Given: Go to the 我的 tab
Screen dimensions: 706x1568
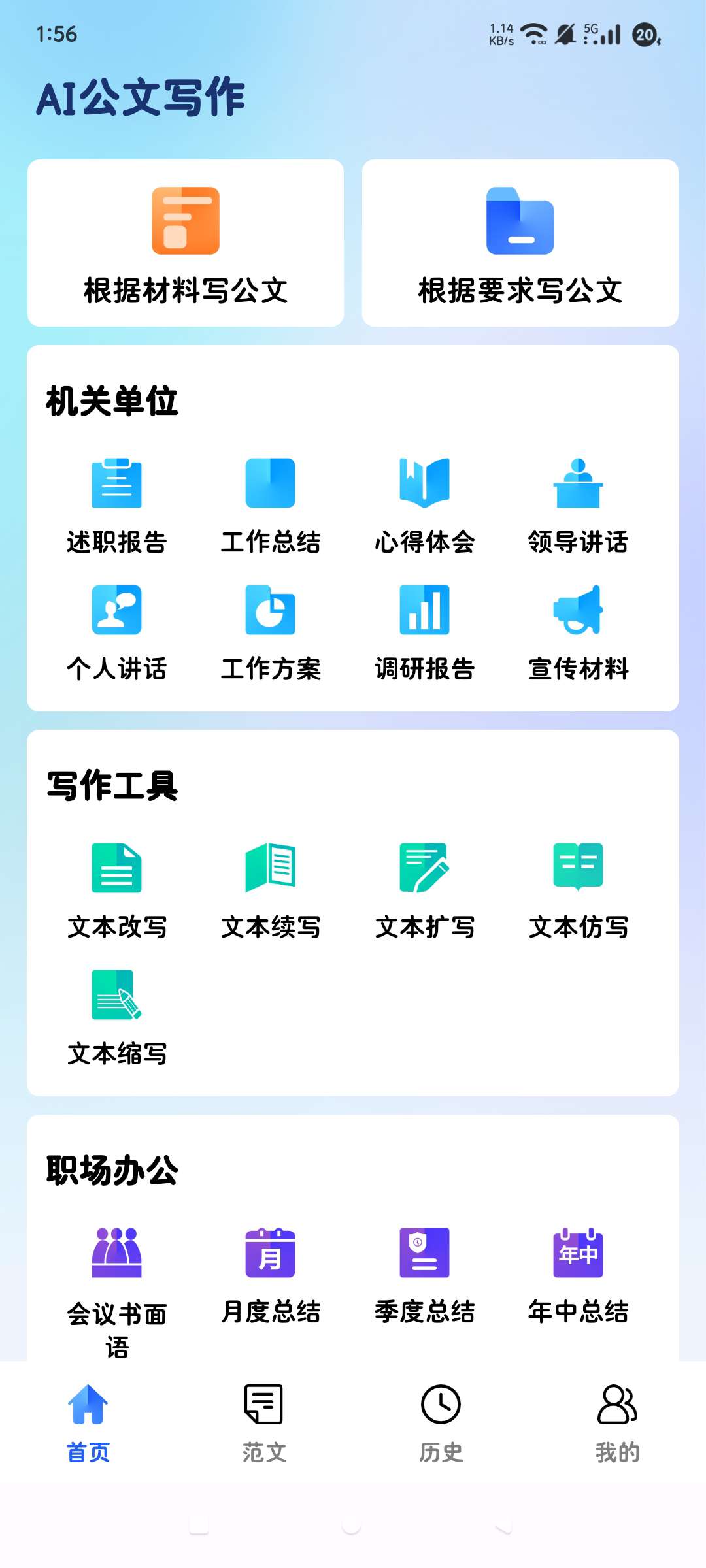Looking at the screenshot, I should click(x=618, y=1423).
